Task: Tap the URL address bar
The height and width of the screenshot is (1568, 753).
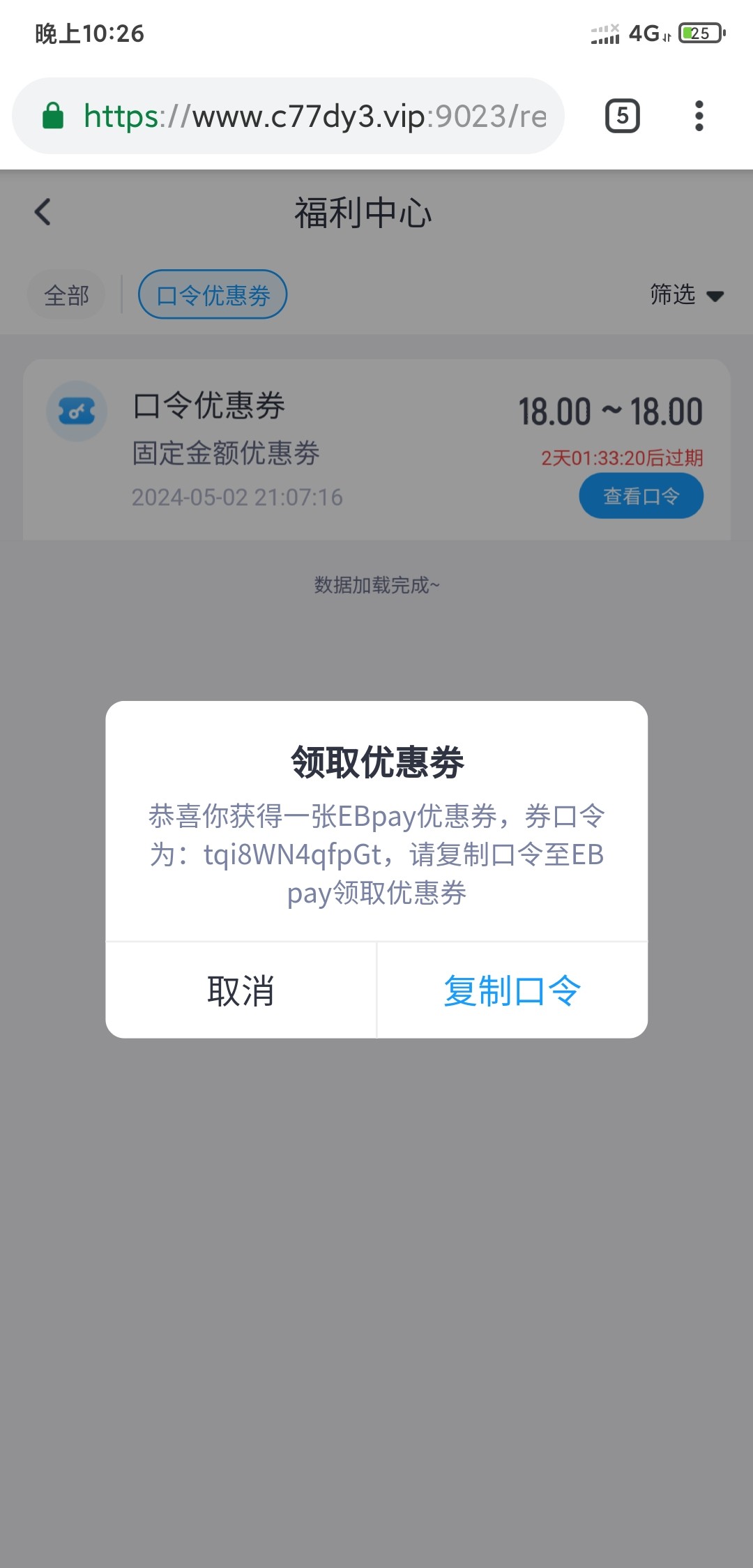Action: [x=288, y=116]
